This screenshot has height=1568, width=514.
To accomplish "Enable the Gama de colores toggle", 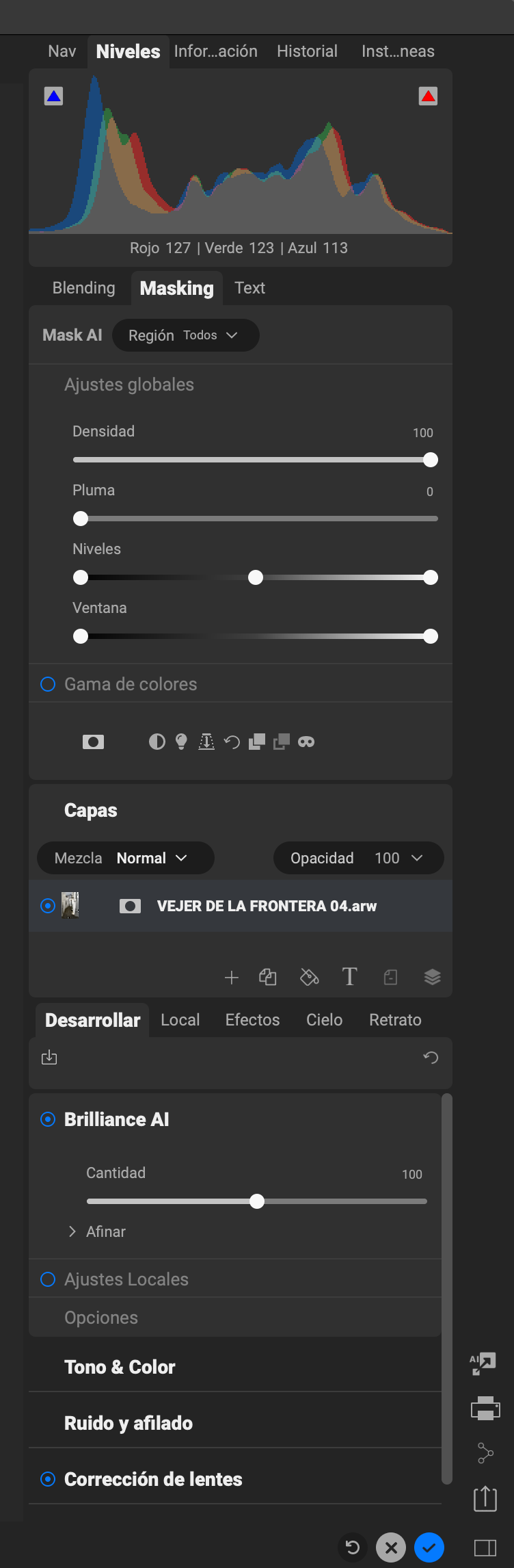I will click(48, 684).
